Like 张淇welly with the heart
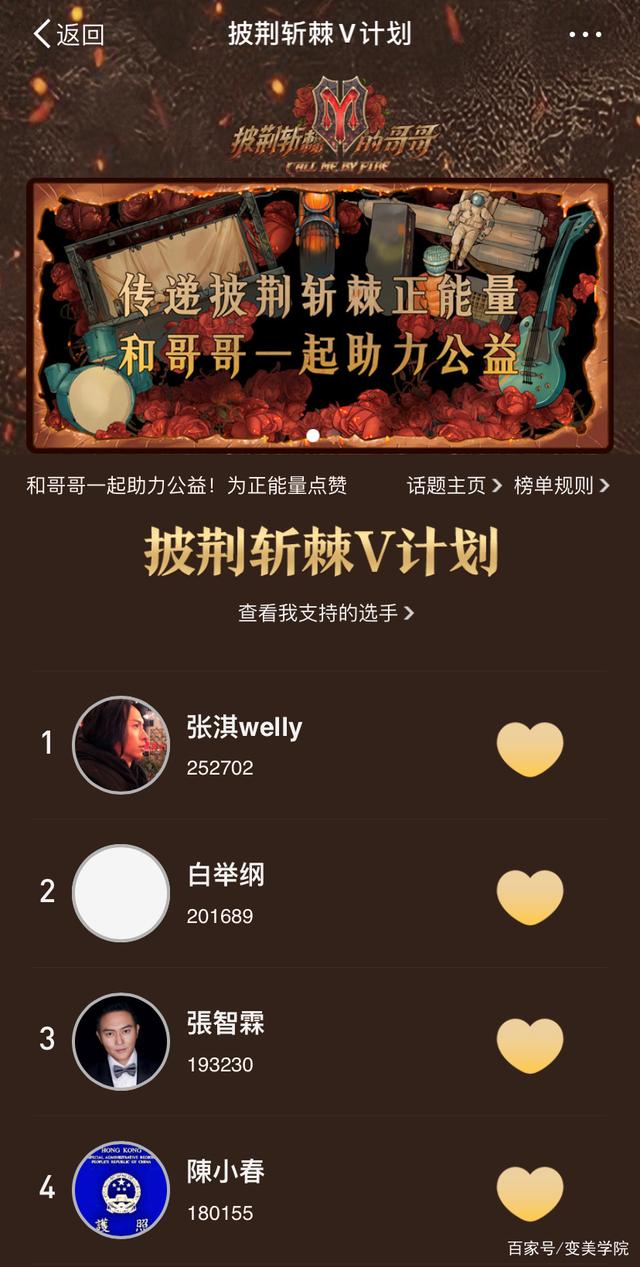 pos(530,748)
